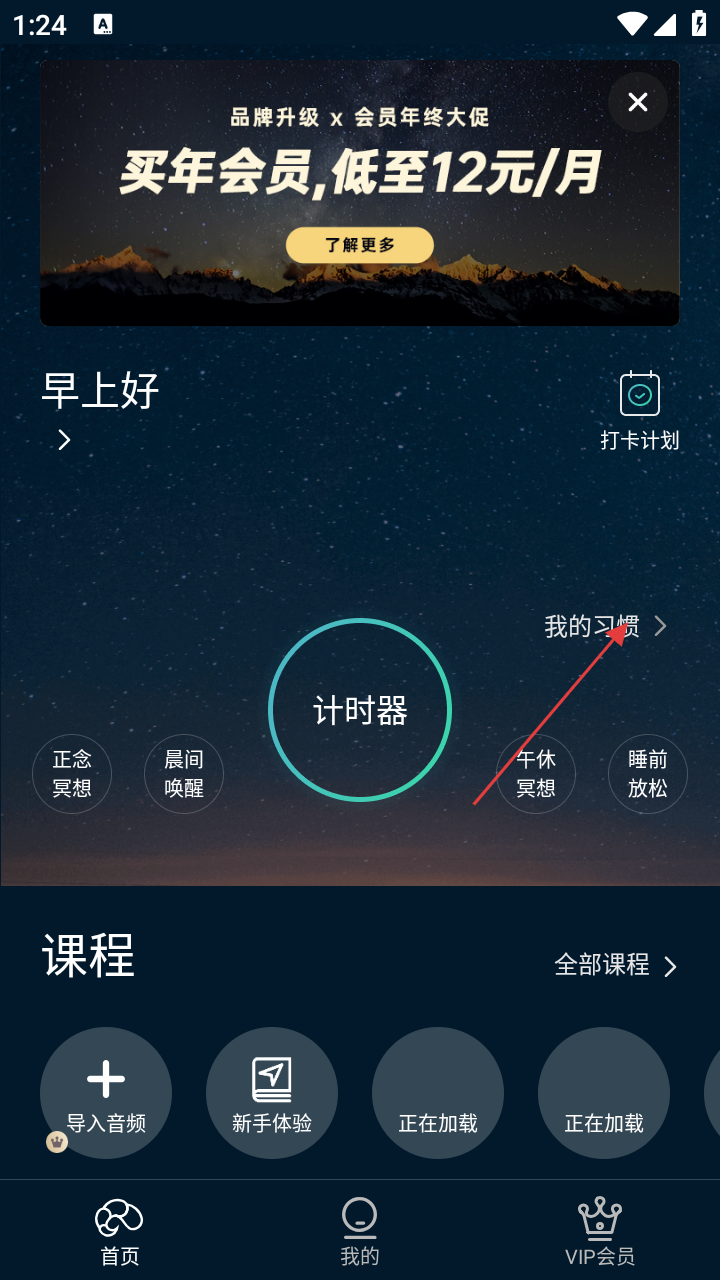
Task: Tap the chevron under 早上好
Action: 64,440
